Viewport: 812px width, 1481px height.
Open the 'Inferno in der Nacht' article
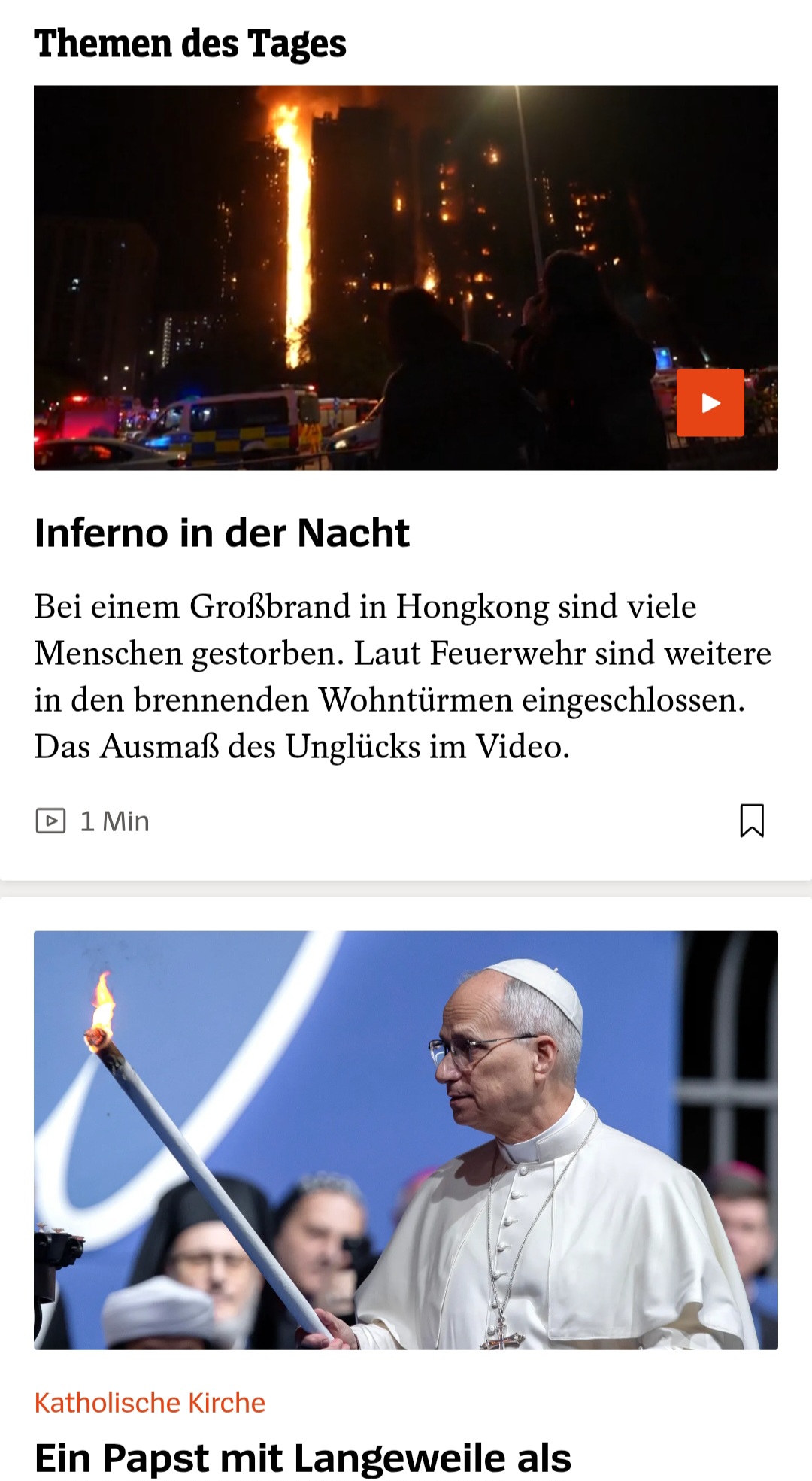[x=222, y=533]
